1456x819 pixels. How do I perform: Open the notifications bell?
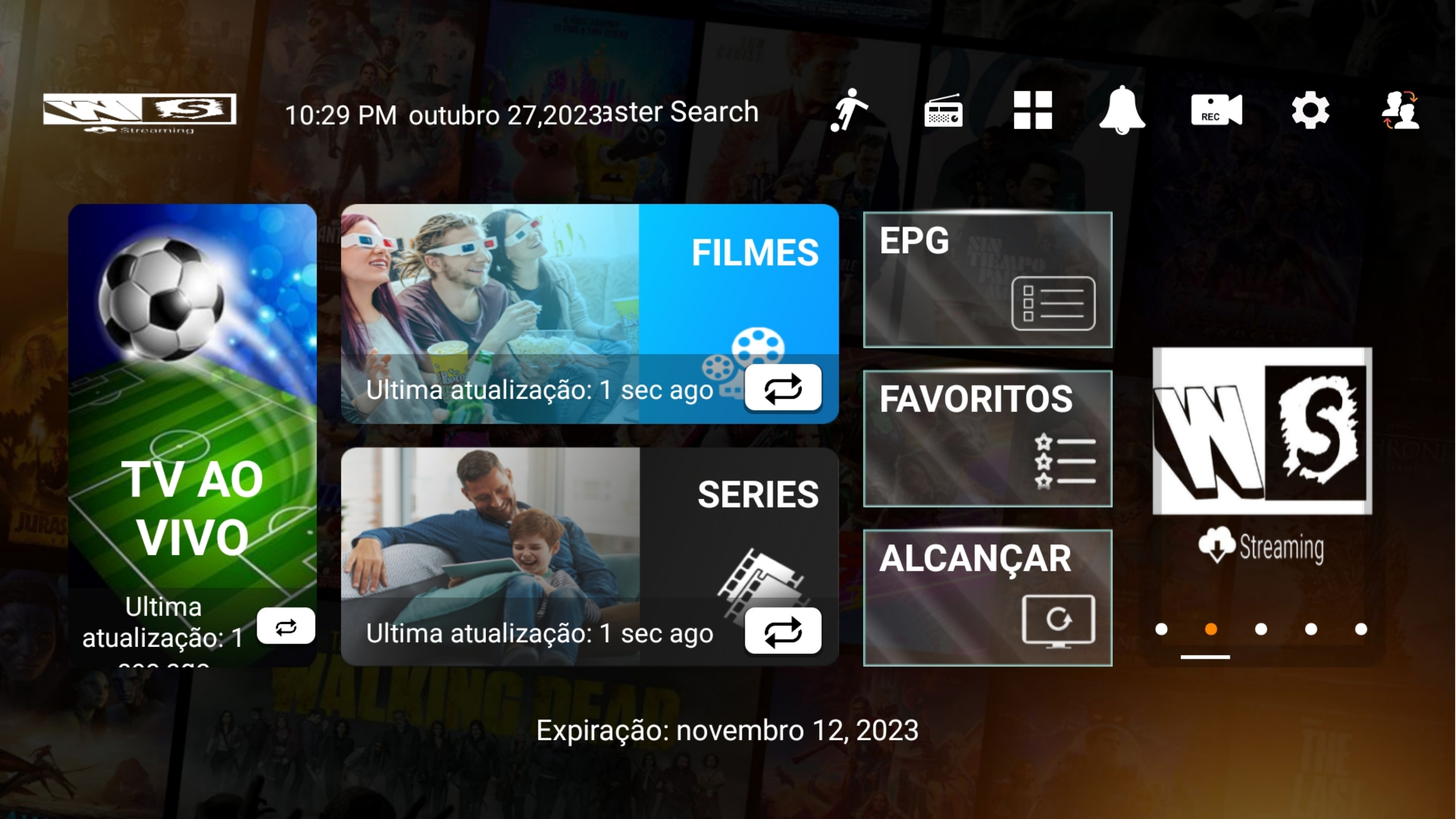(x=1122, y=110)
